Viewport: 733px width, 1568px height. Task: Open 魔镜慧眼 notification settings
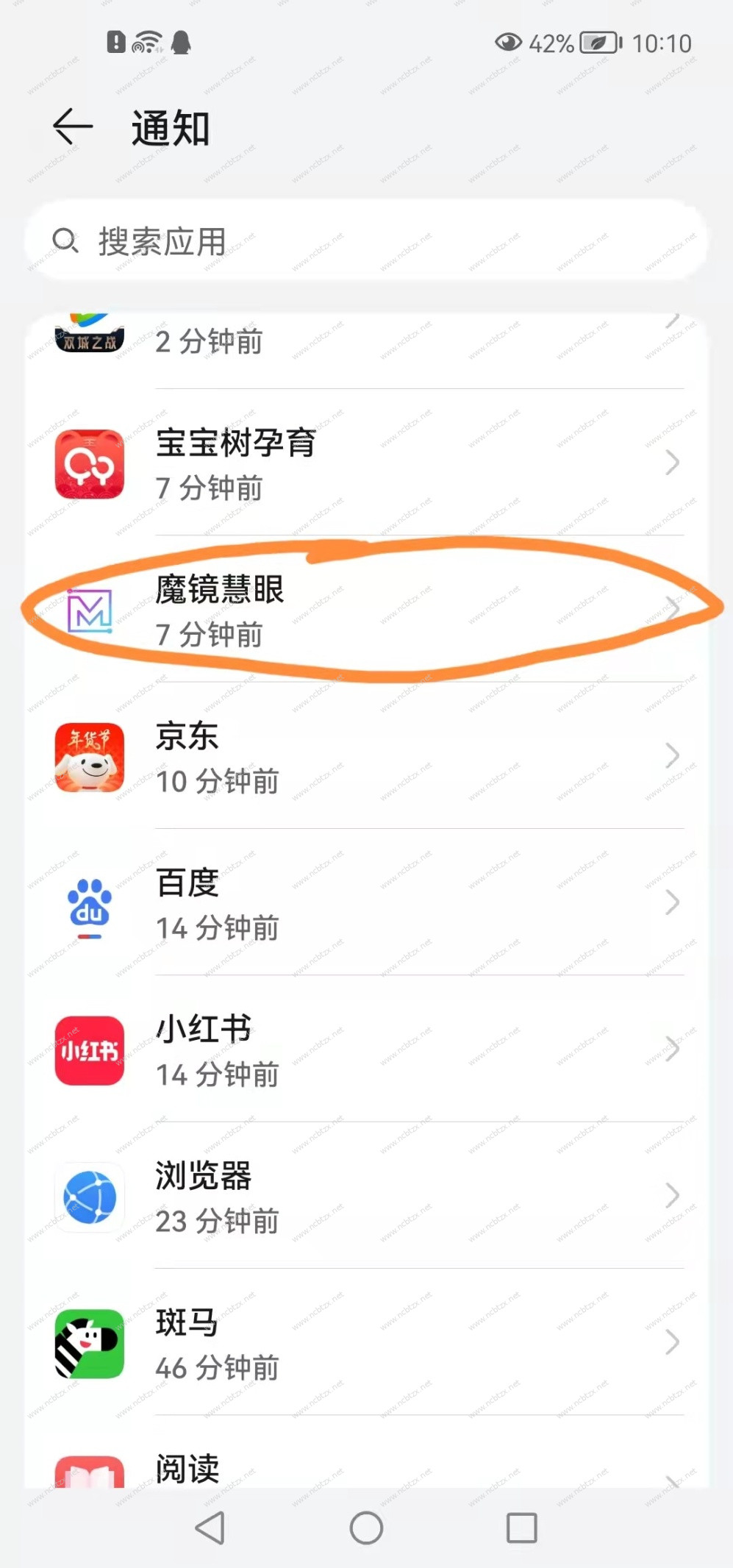click(366, 610)
